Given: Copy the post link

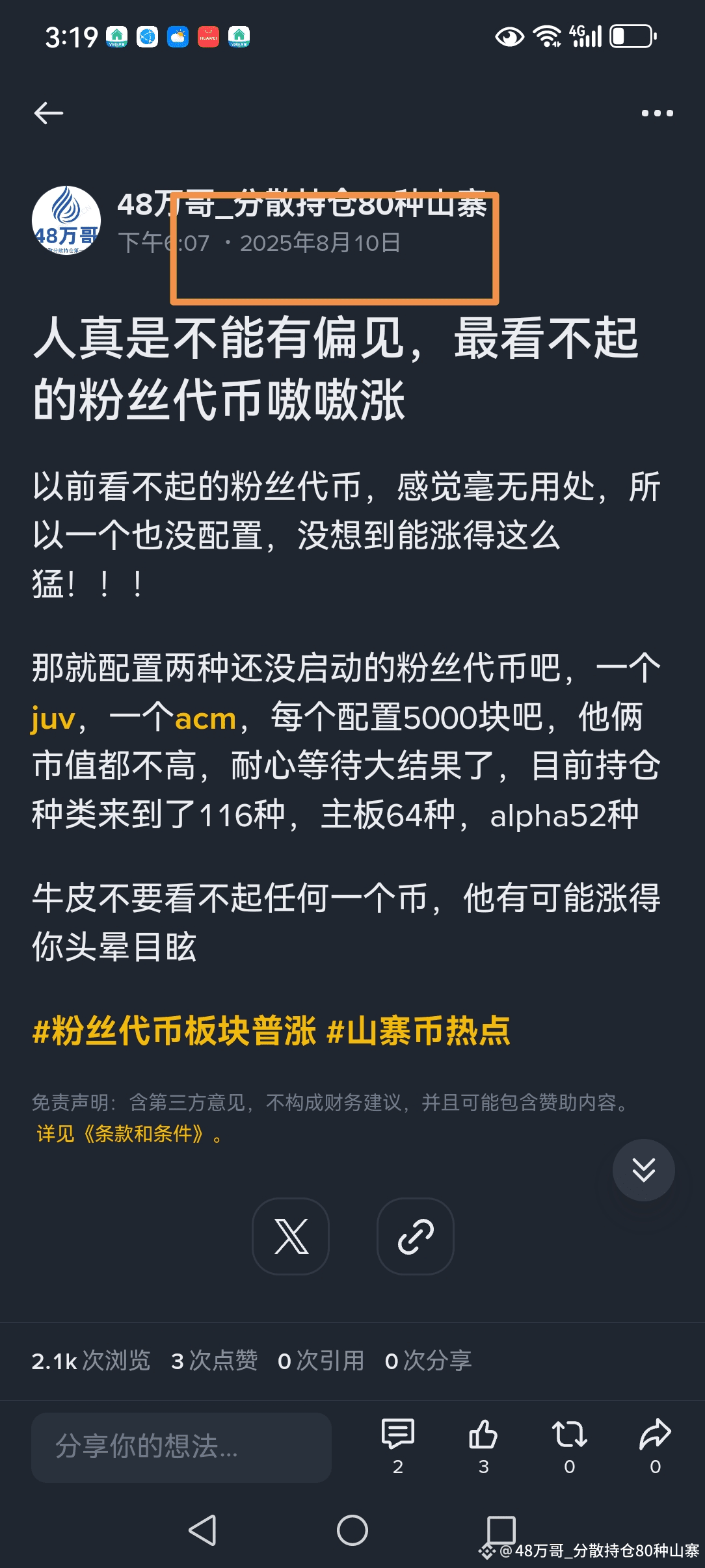Looking at the screenshot, I should point(416,1236).
